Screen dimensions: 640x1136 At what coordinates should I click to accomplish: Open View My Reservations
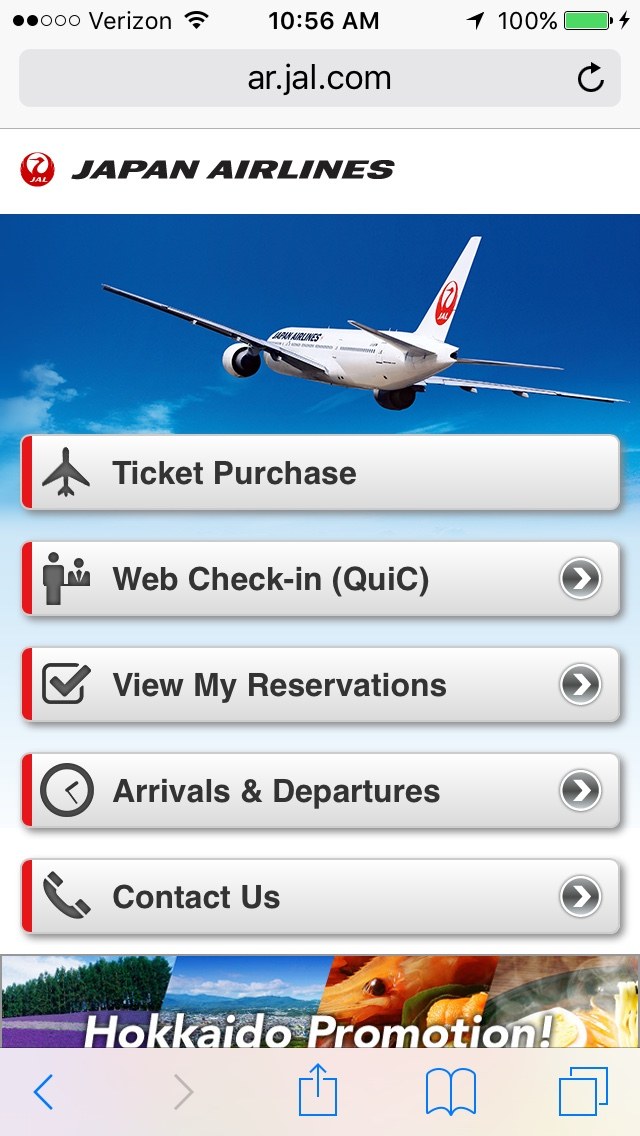[x=320, y=685]
